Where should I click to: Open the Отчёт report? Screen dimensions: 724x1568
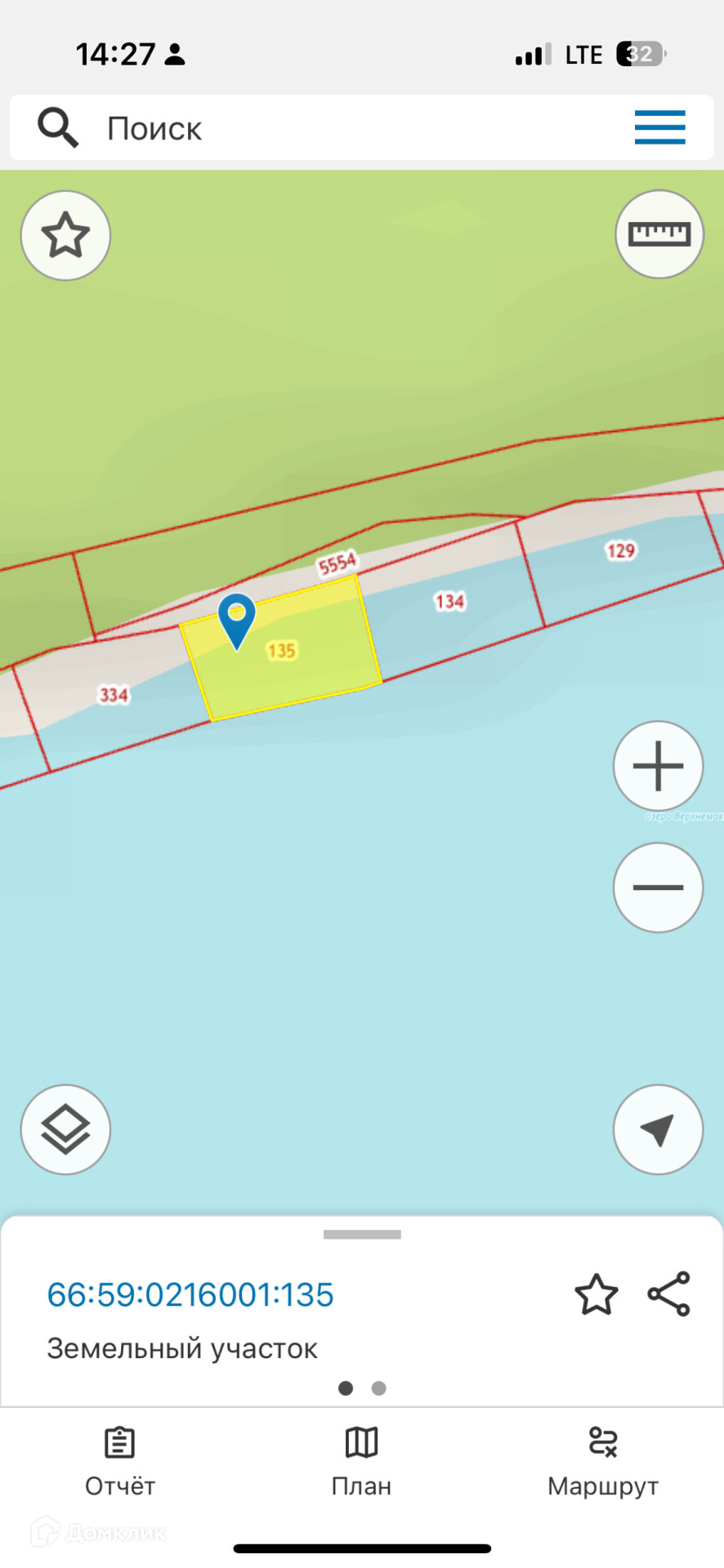(120, 1462)
